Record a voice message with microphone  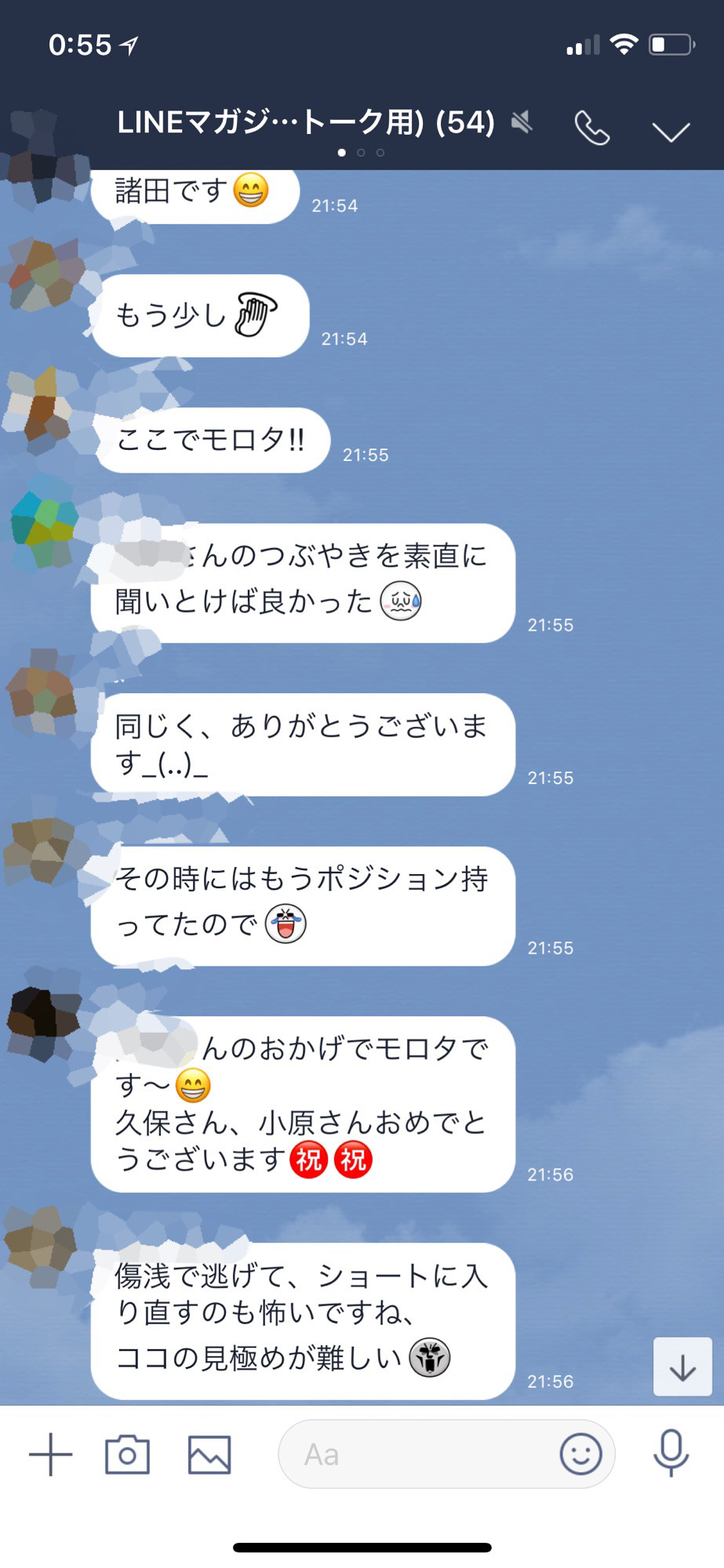671,1453
